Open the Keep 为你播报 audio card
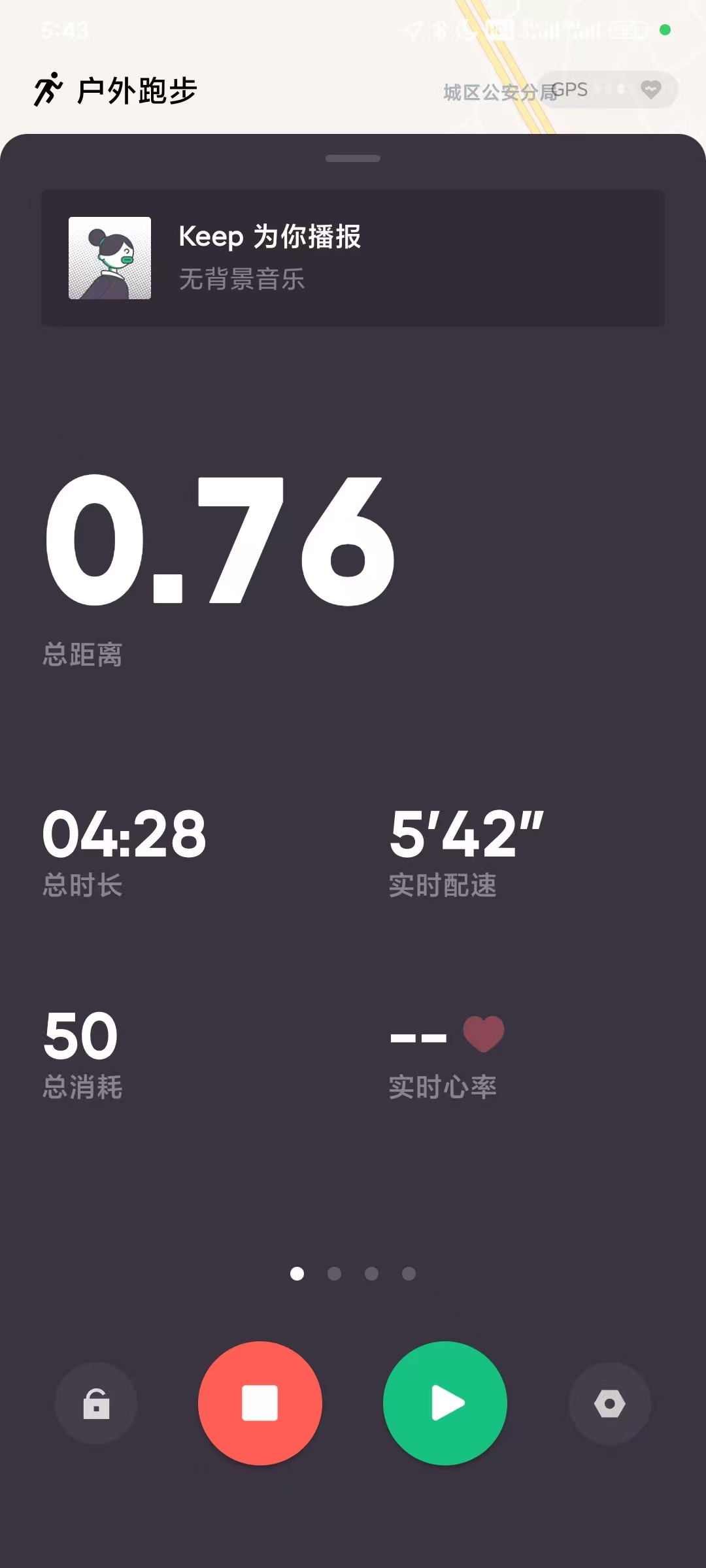Screen dimensions: 706x1568 (353, 258)
